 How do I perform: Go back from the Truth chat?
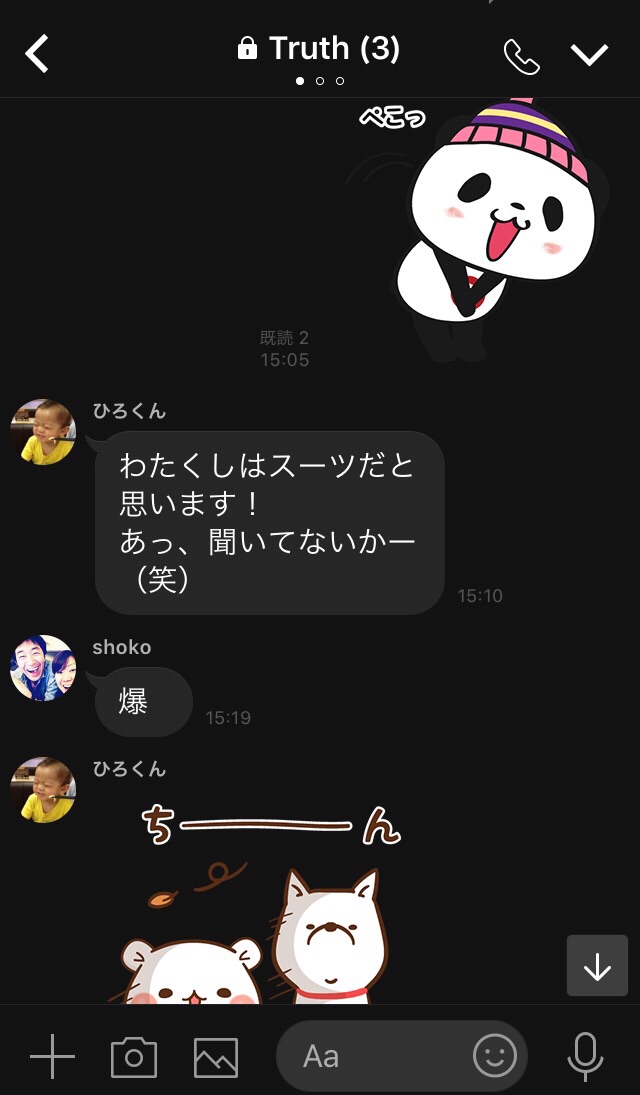point(37,54)
